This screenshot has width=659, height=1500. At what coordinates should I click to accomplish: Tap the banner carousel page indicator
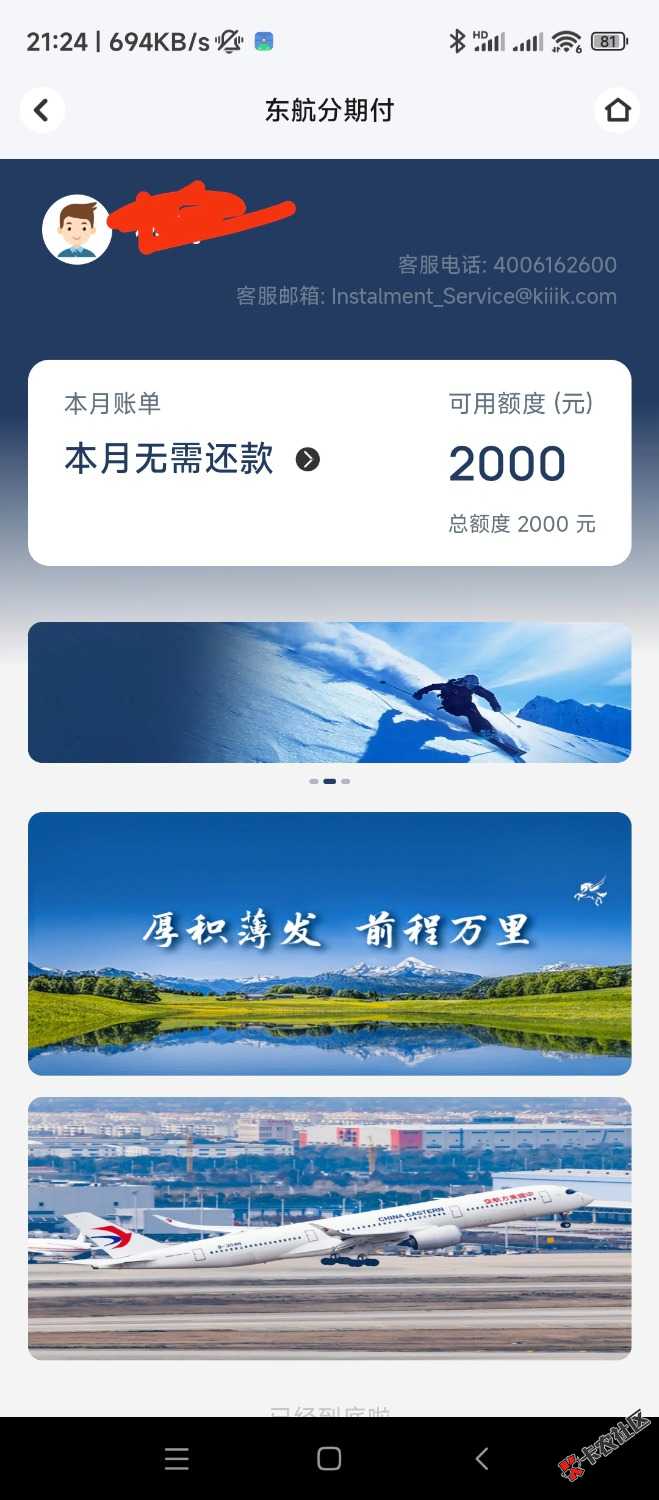[329, 781]
